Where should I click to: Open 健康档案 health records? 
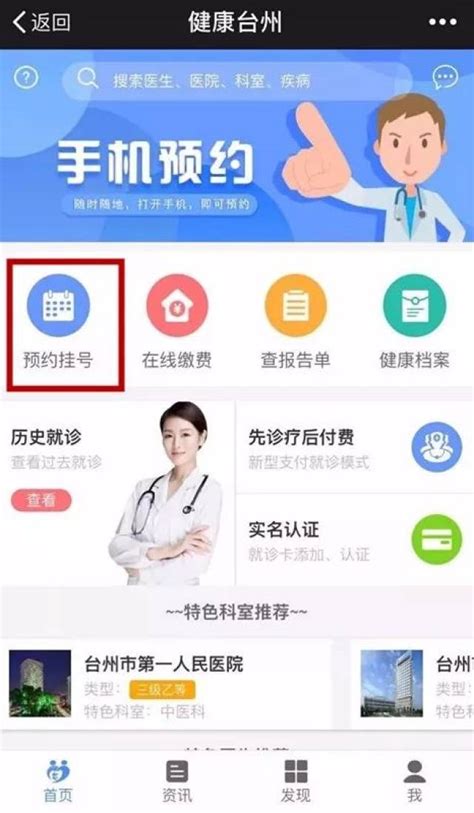414,324
